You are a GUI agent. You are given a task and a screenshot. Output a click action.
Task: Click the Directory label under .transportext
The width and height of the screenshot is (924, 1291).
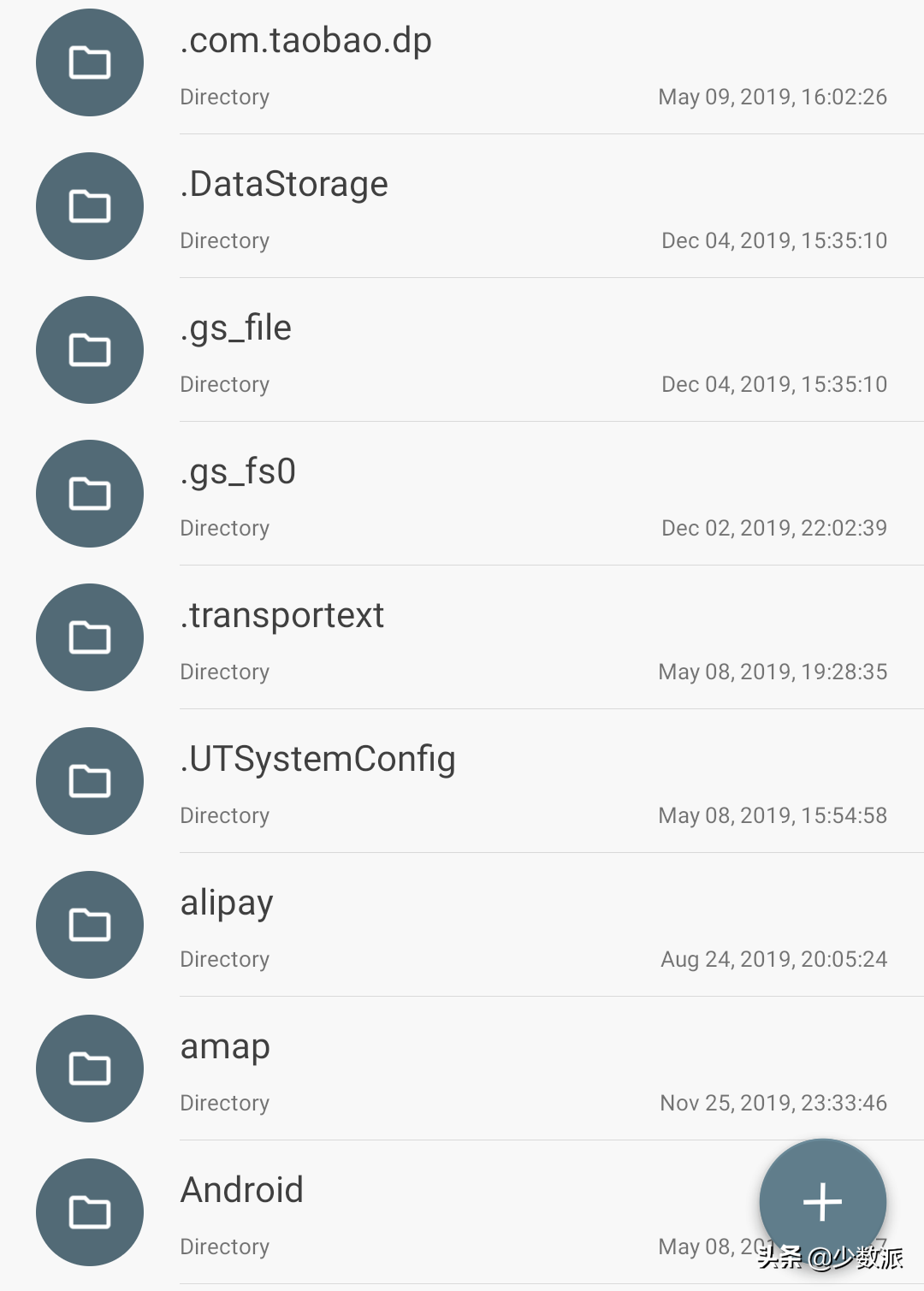click(x=224, y=672)
